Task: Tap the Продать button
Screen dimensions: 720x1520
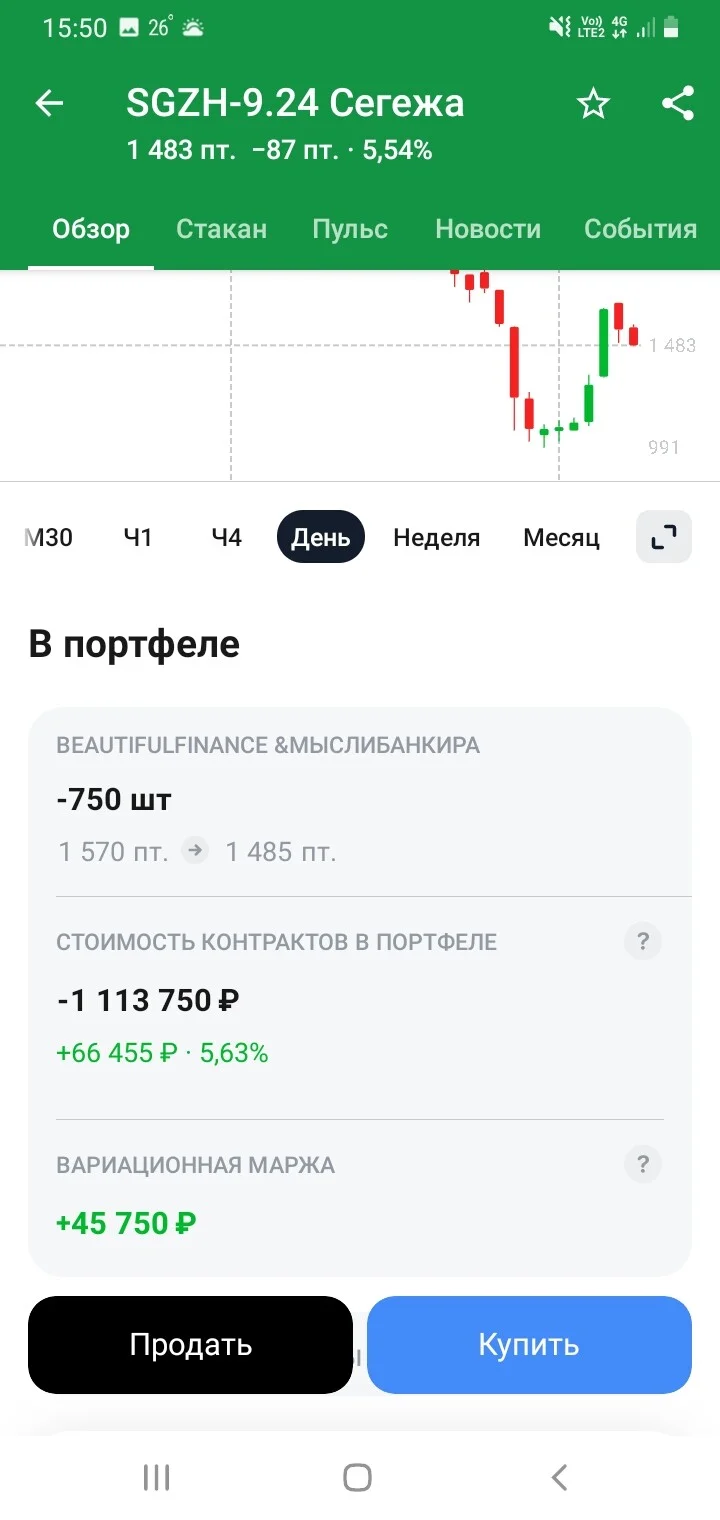Action: point(190,1344)
